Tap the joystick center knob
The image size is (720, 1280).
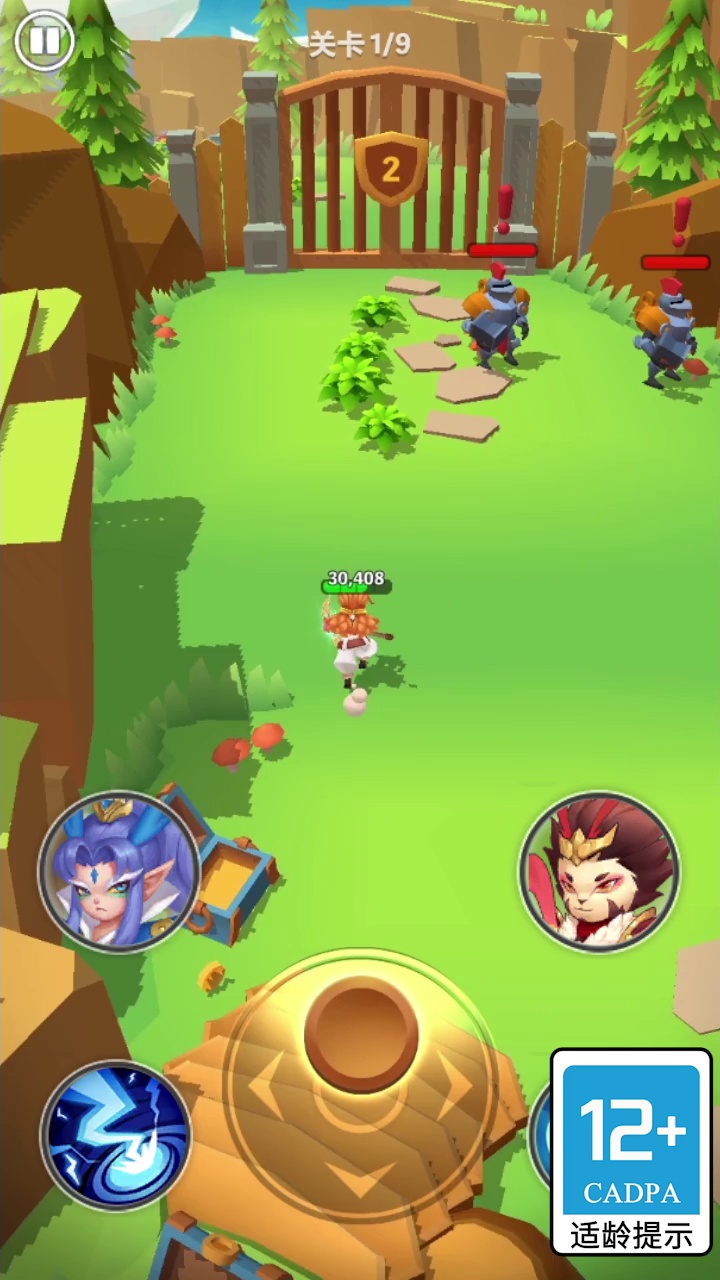click(361, 1034)
